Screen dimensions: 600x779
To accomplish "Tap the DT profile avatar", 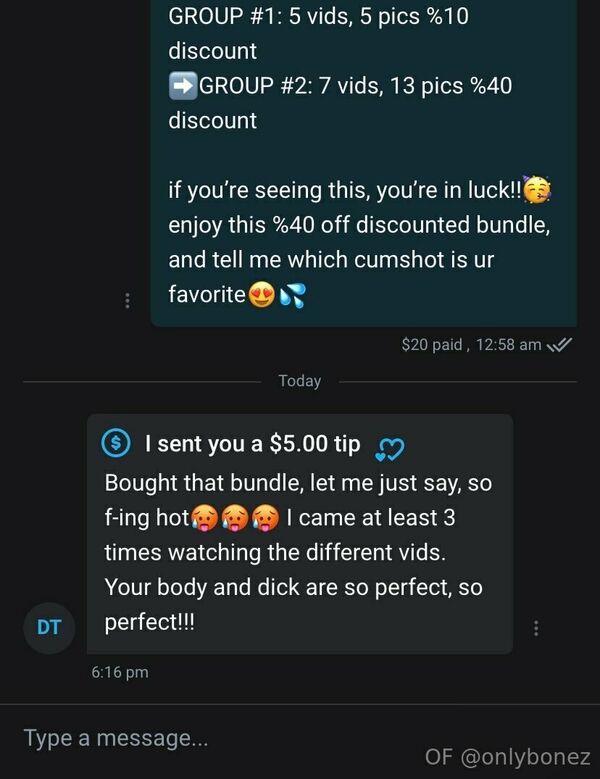I will tap(49, 628).
